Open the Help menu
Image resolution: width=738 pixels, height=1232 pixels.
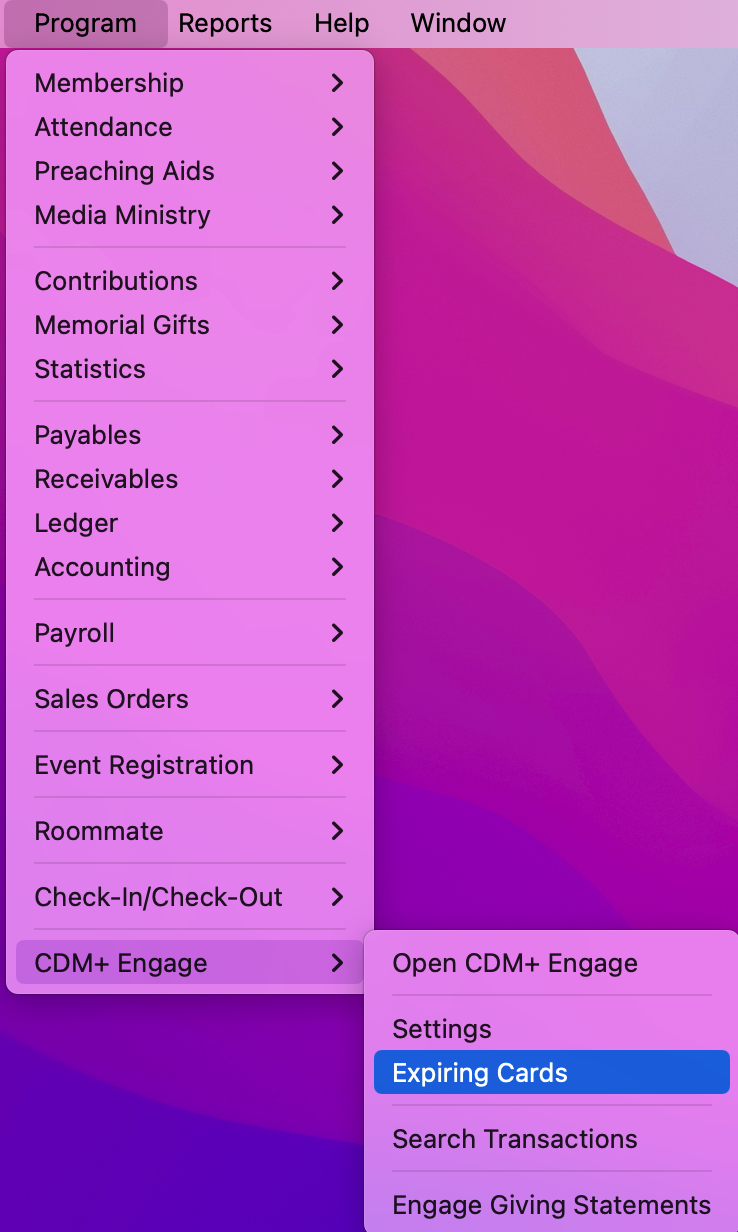(341, 23)
